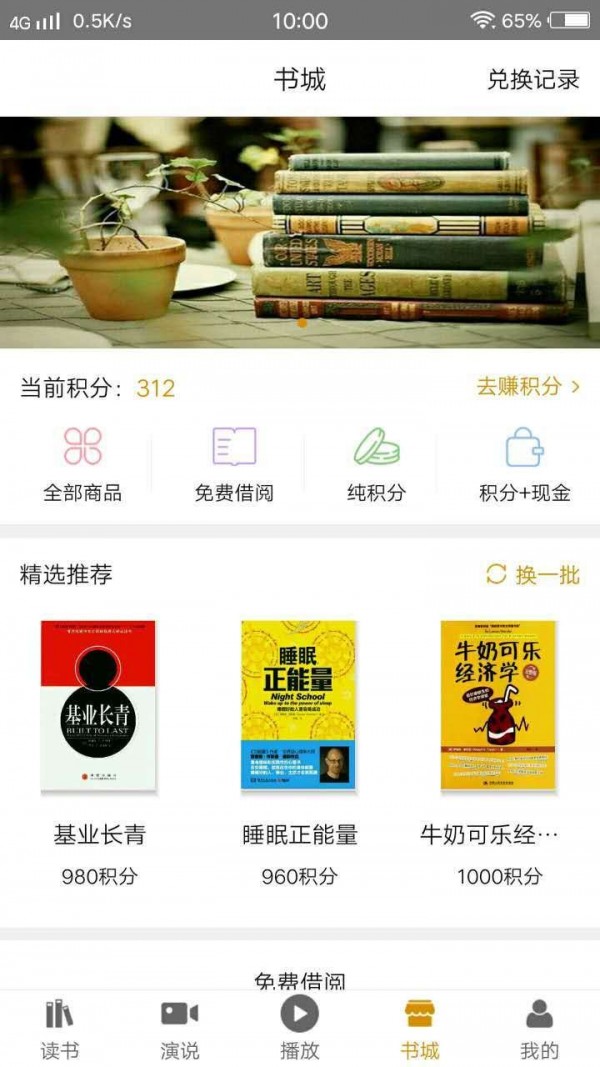The height and width of the screenshot is (1067, 600).
Task: Browse 全部商品 category
Action: [82, 464]
